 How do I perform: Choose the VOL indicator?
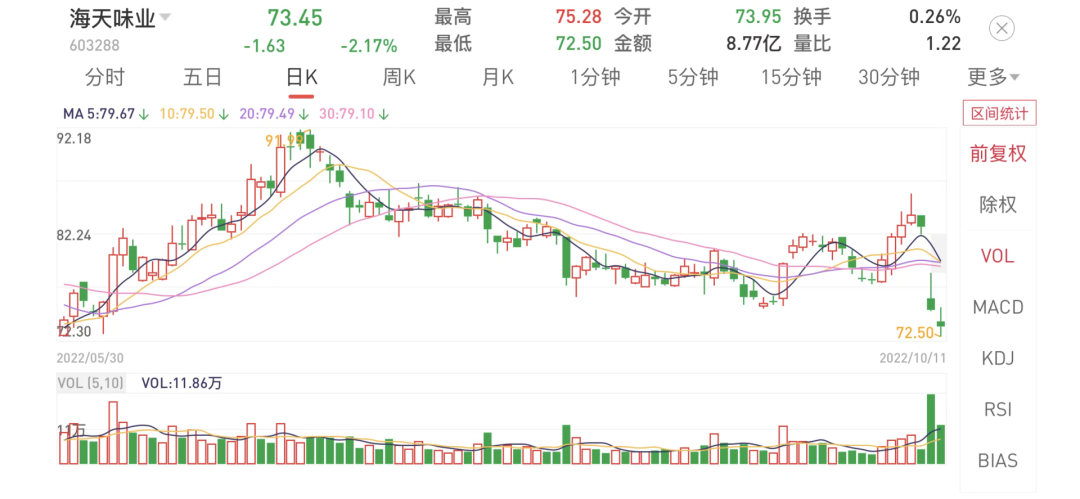pyautogui.click(x=998, y=256)
